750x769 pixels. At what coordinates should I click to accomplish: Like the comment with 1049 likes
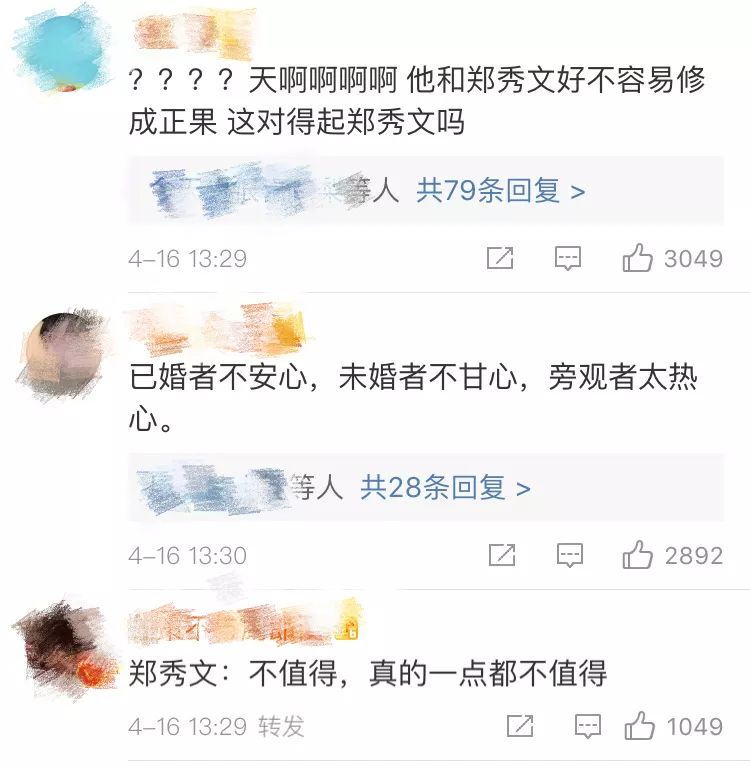(638, 725)
